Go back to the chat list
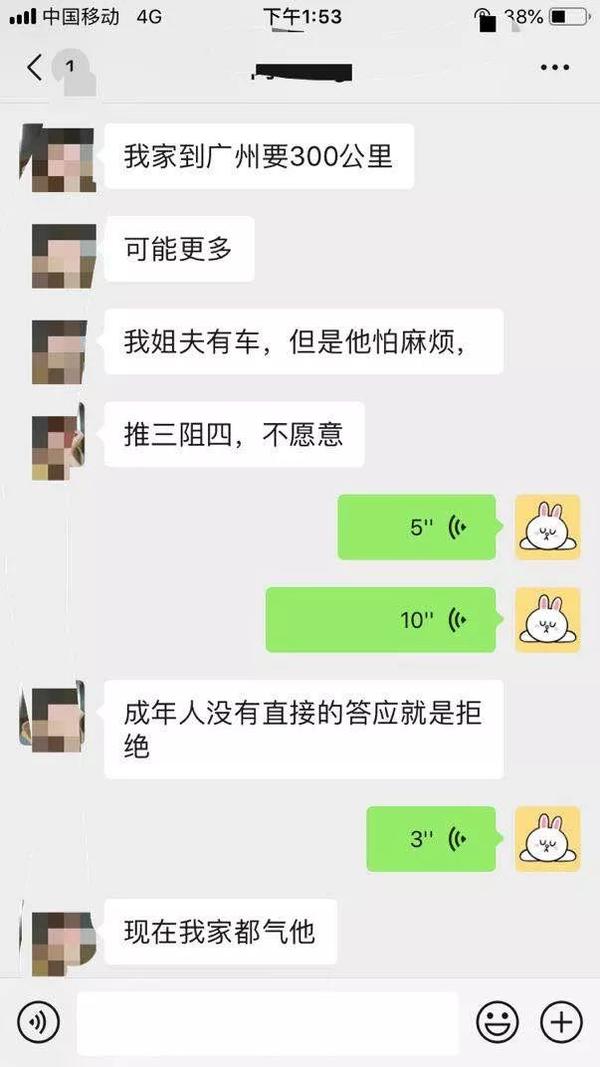 (x=36, y=68)
